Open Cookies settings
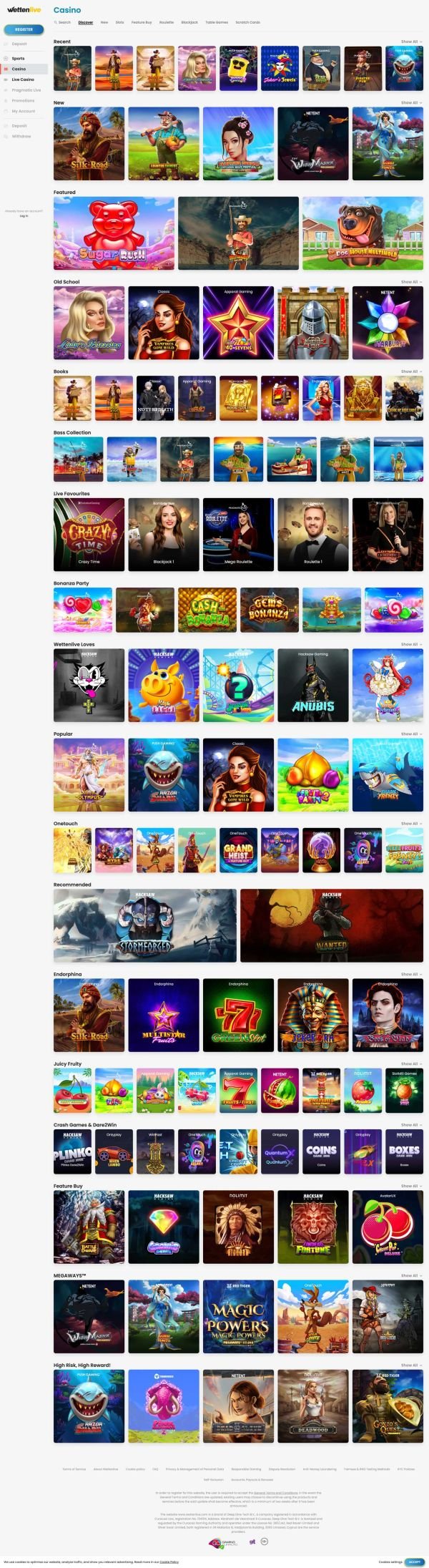This screenshot has width=429, height=1568. 390,1562
